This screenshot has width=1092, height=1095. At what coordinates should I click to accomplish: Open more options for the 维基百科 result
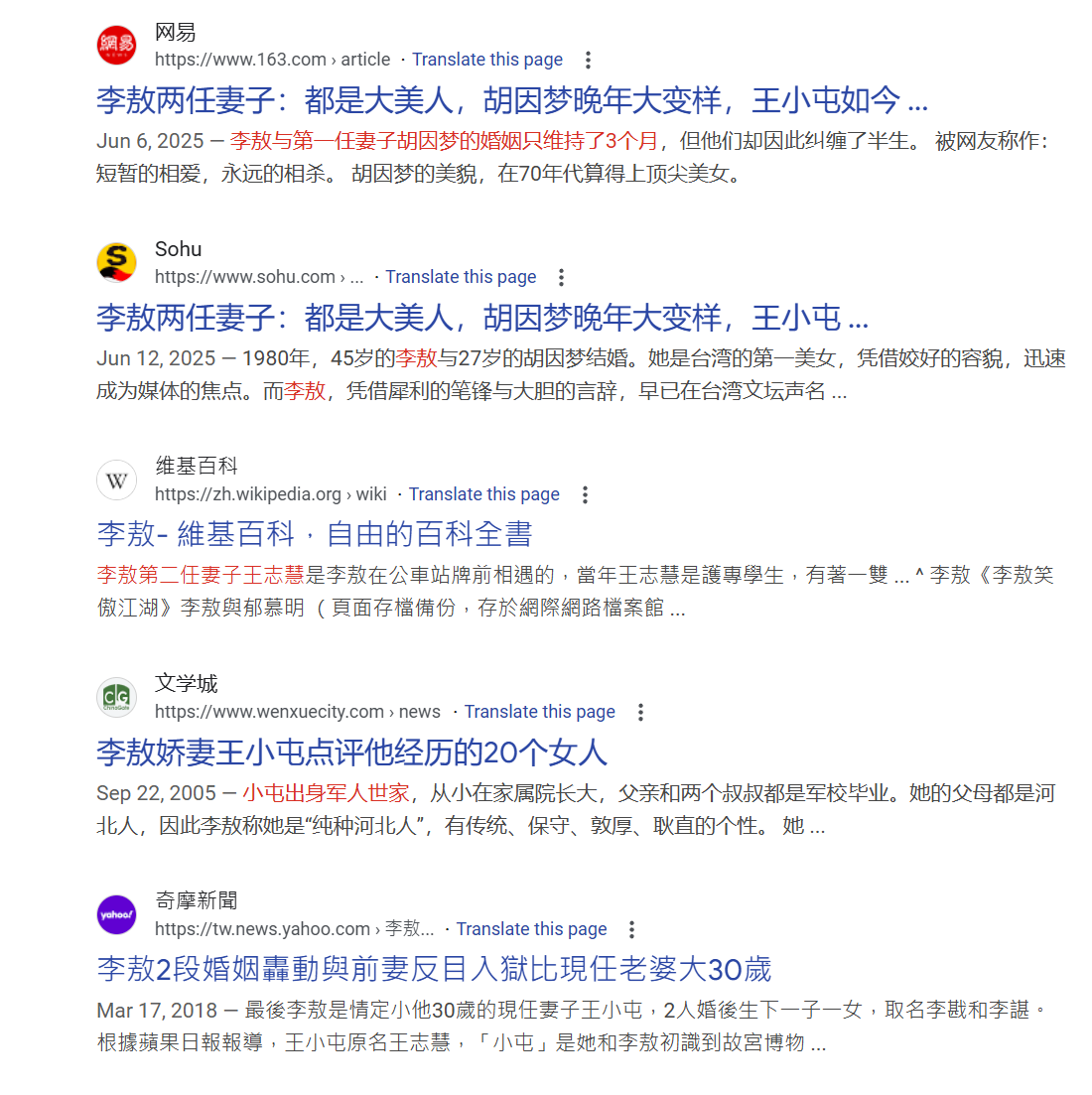coord(585,494)
